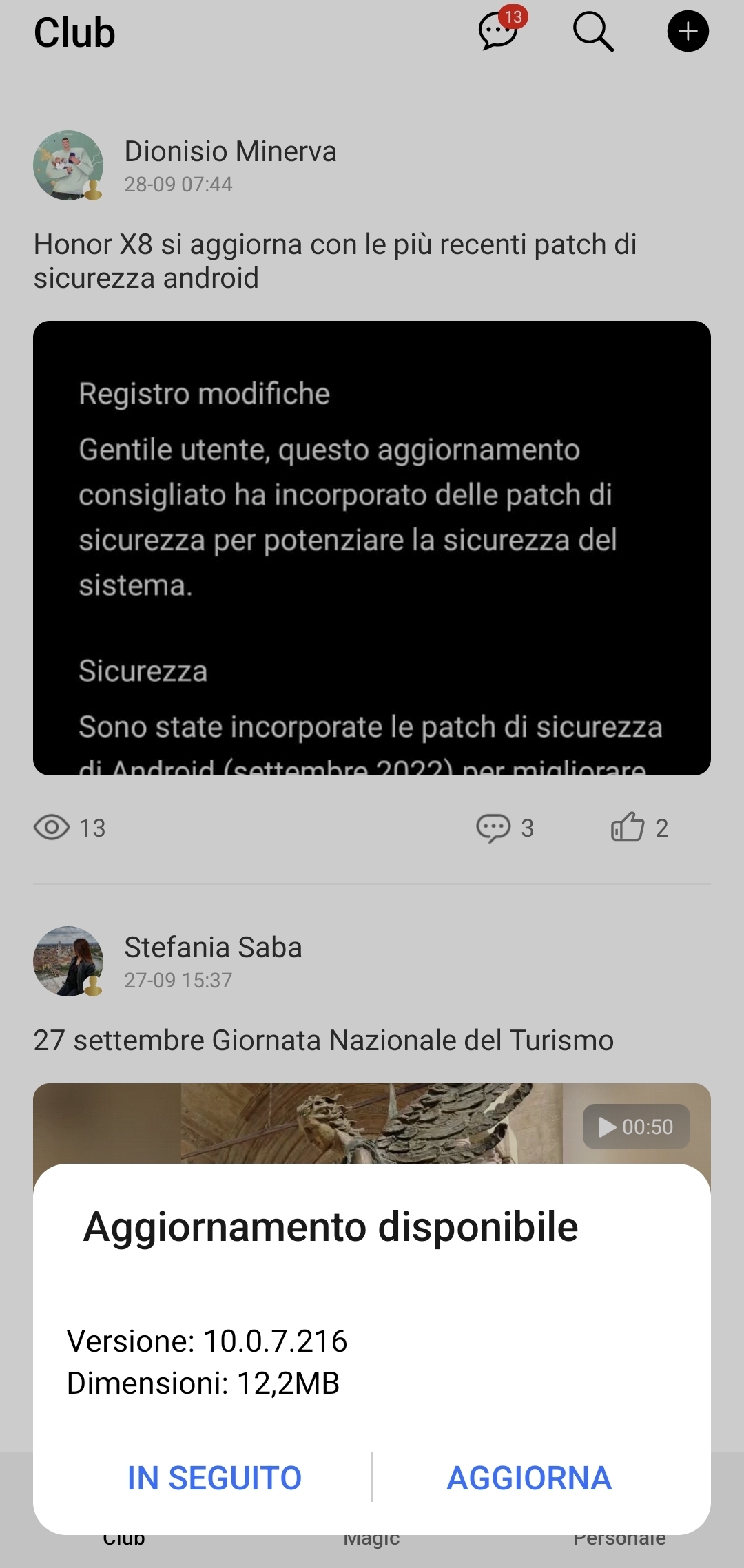
Task: Open the Personale tab
Action: pos(619,1537)
